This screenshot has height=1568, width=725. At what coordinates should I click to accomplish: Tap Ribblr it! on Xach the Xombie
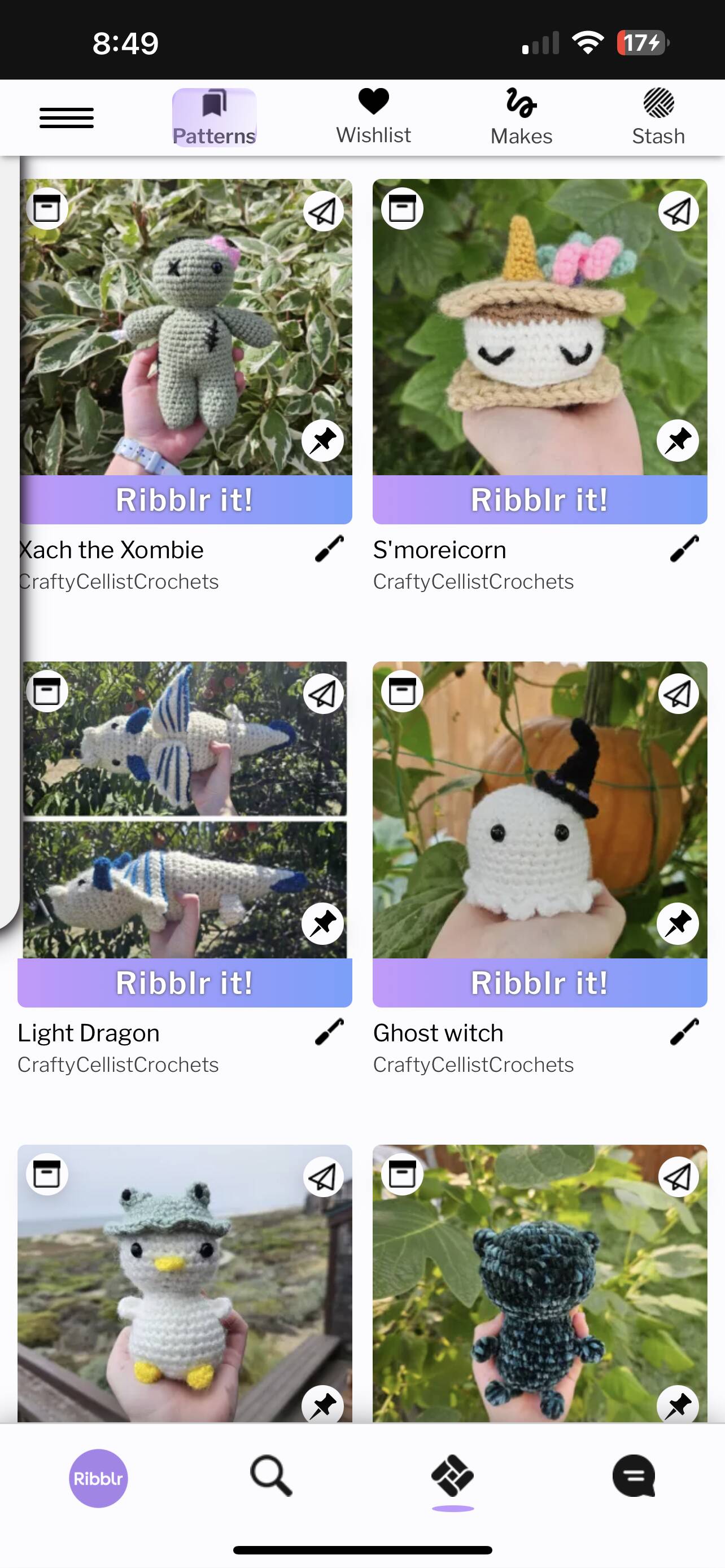pyautogui.click(x=185, y=500)
